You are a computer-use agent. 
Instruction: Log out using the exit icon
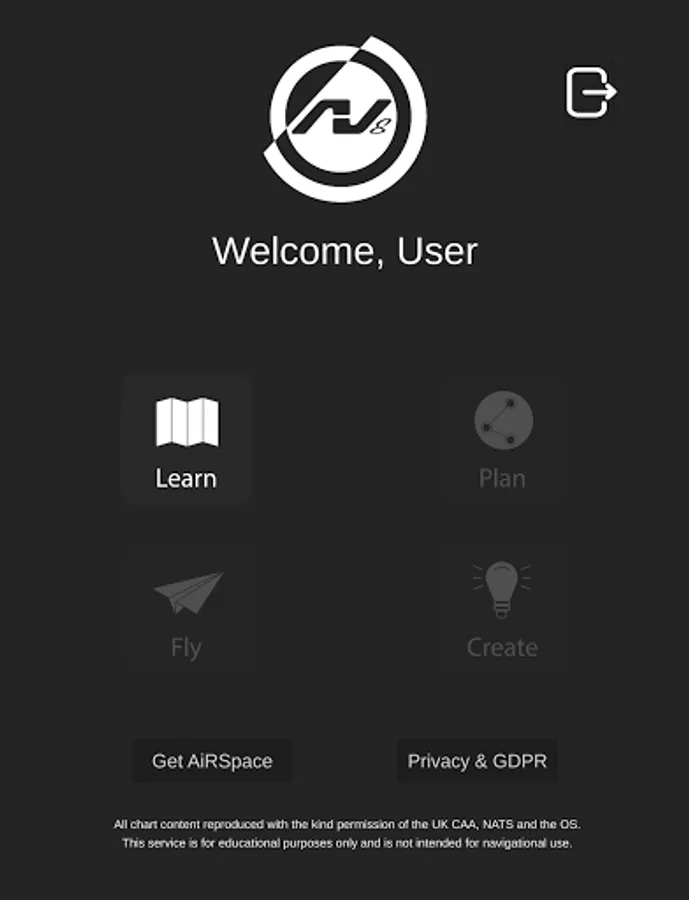(591, 93)
